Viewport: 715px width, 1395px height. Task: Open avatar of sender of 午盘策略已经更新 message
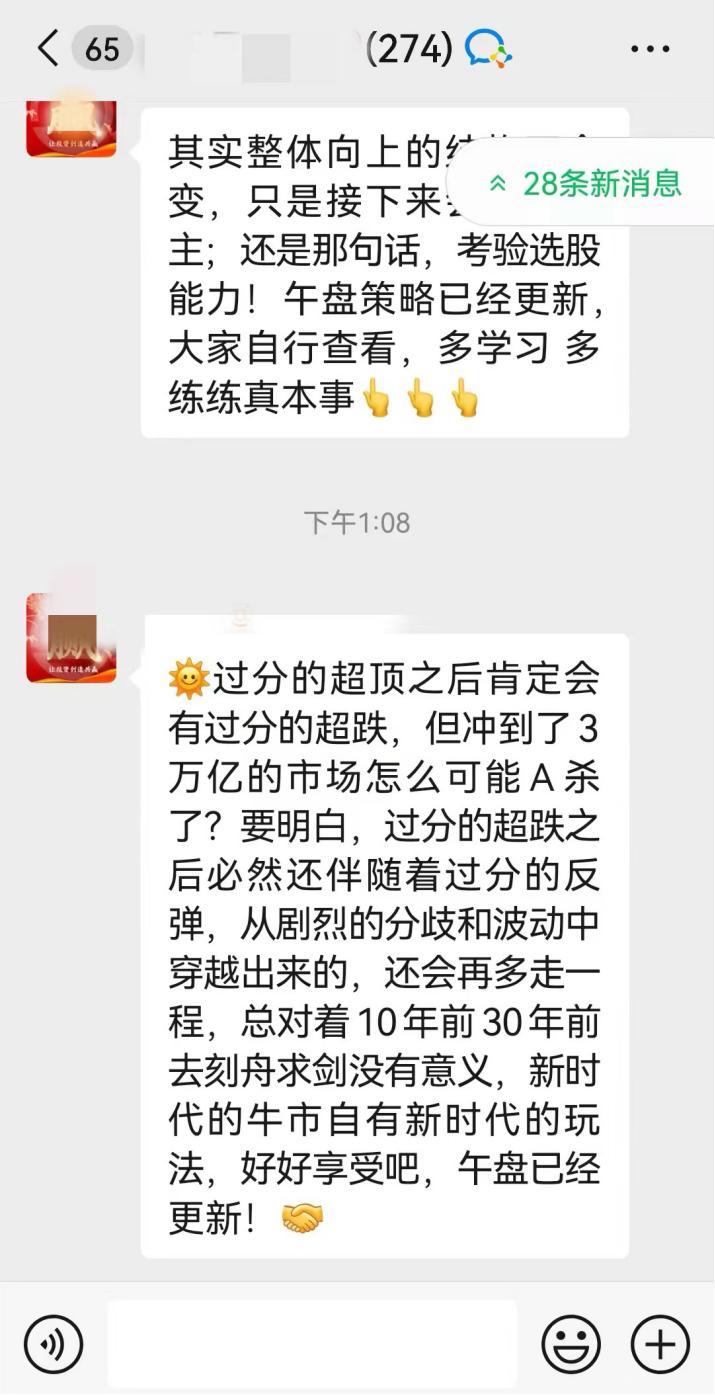tap(71, 127)
